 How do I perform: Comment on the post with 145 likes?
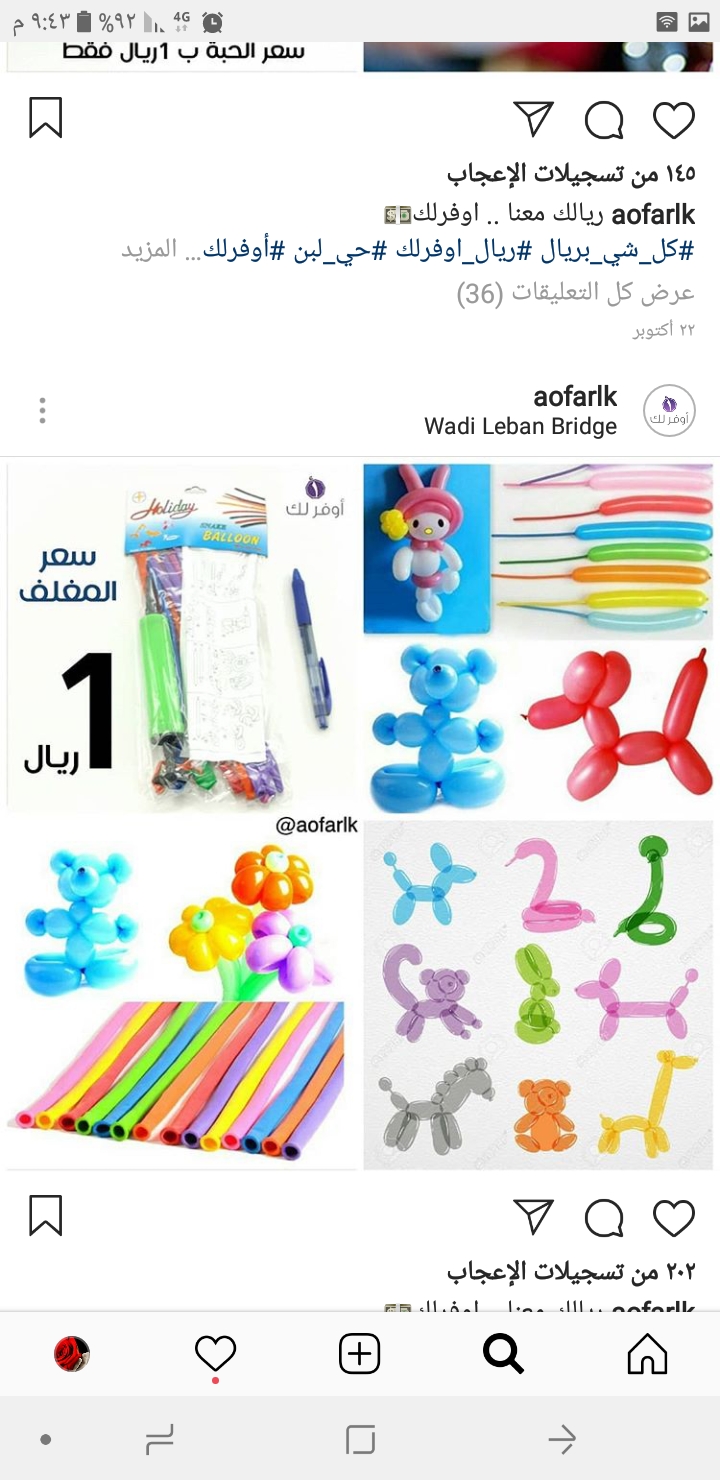pos(604,121)
